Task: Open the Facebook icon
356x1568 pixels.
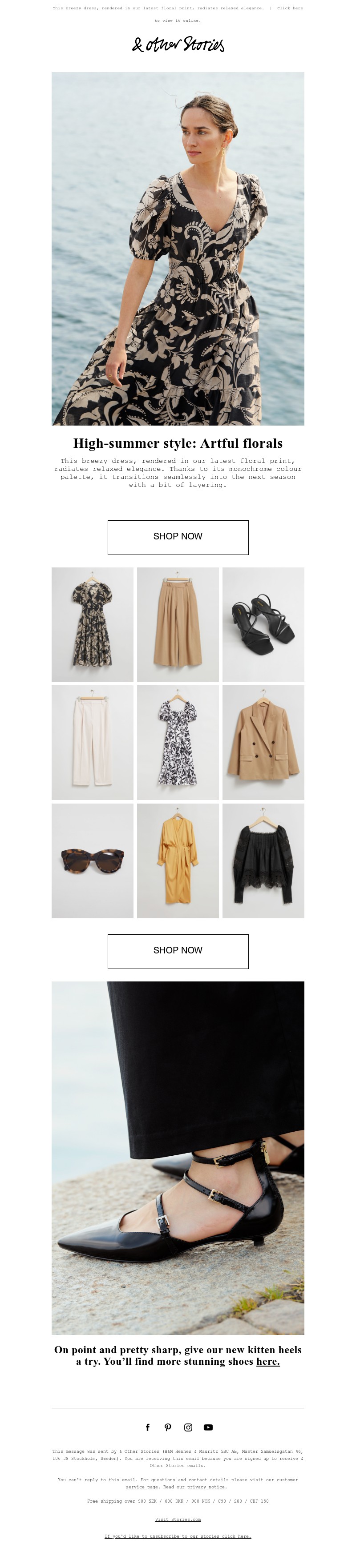Action: (x=148, y=1427)
